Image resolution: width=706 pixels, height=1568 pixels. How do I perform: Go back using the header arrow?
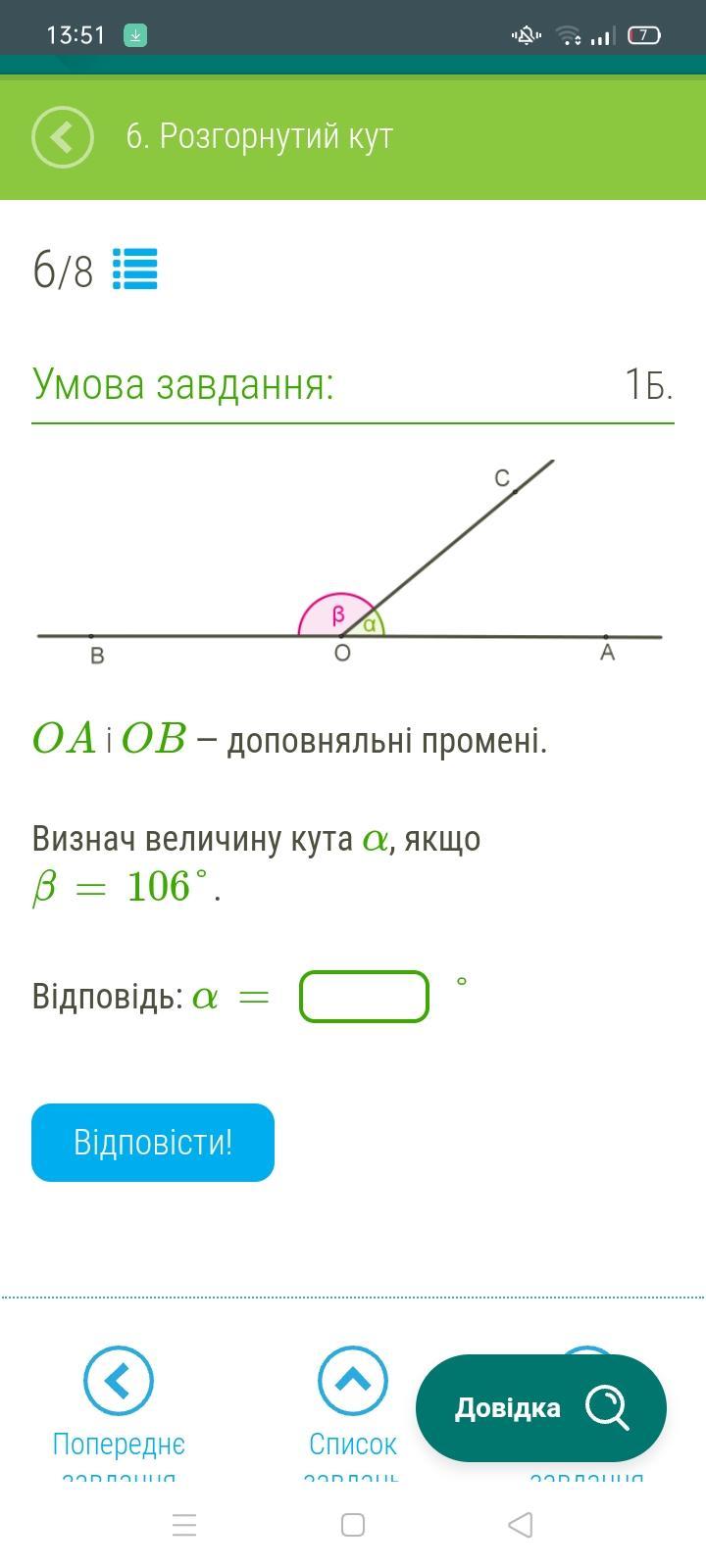63,137
